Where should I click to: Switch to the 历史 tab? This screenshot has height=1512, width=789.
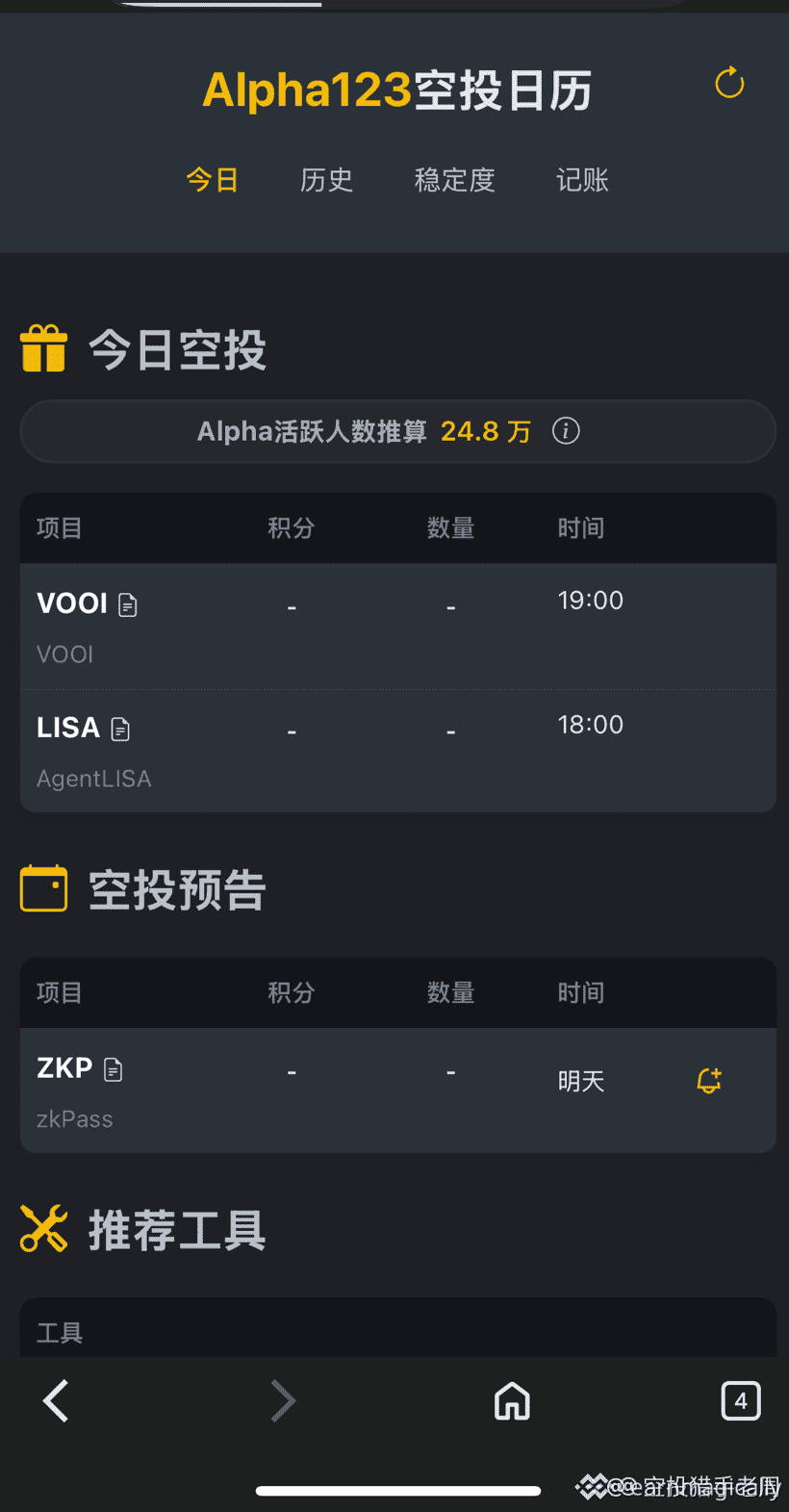point(326,180)
